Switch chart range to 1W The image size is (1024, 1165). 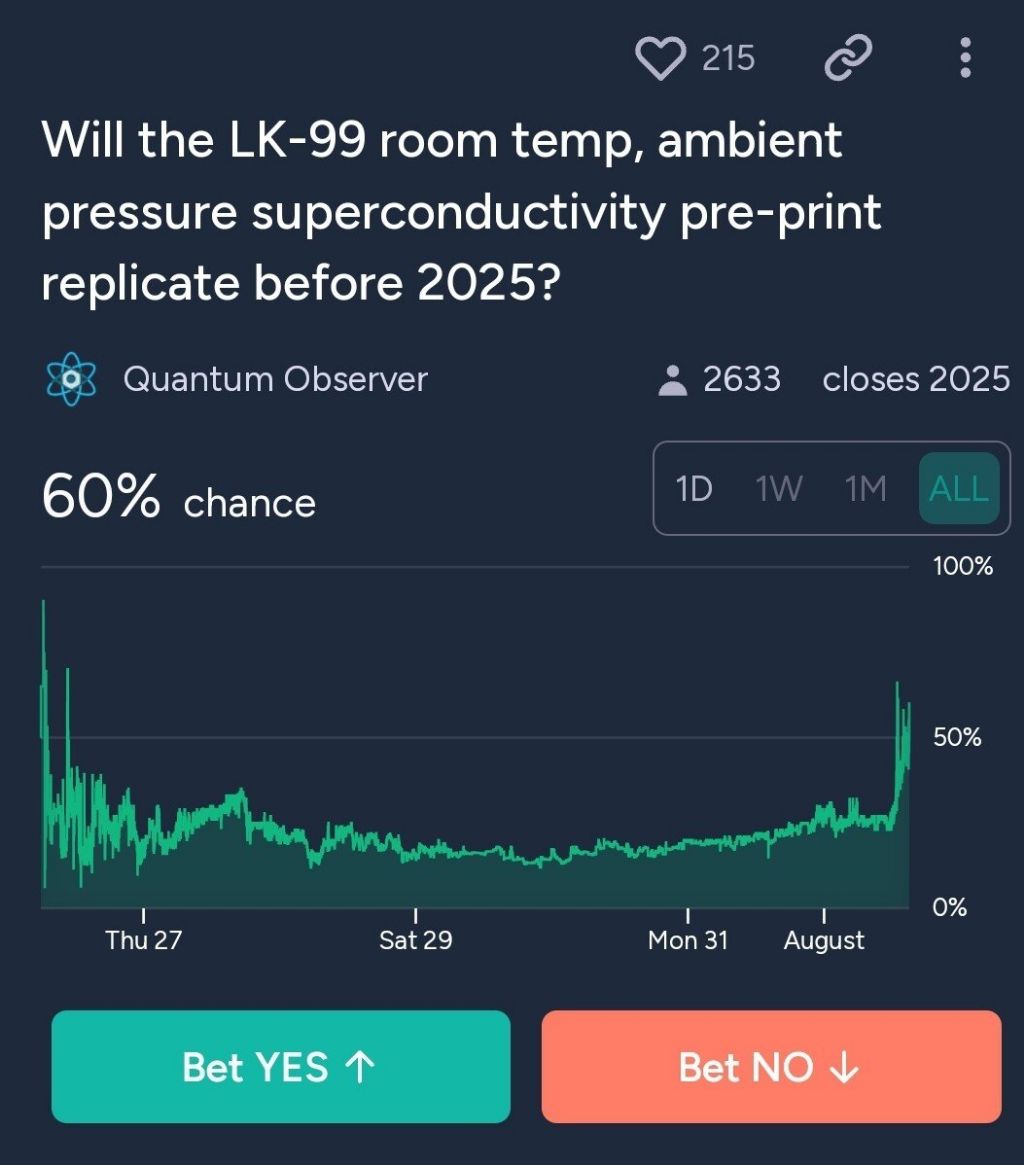click(779, 489)
